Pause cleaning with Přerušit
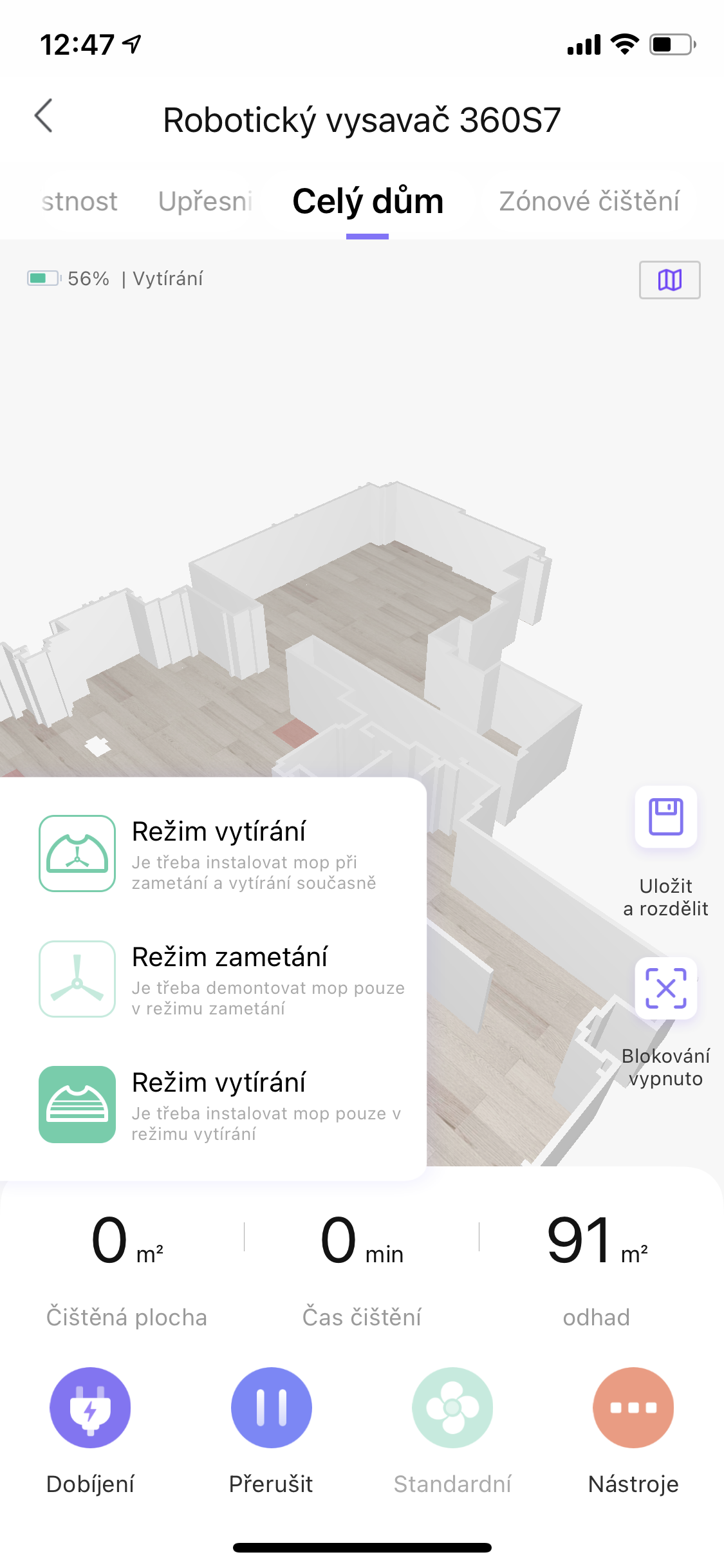Image resolution: width=724 pixels, height=1568 pixels. [271, 1408]
